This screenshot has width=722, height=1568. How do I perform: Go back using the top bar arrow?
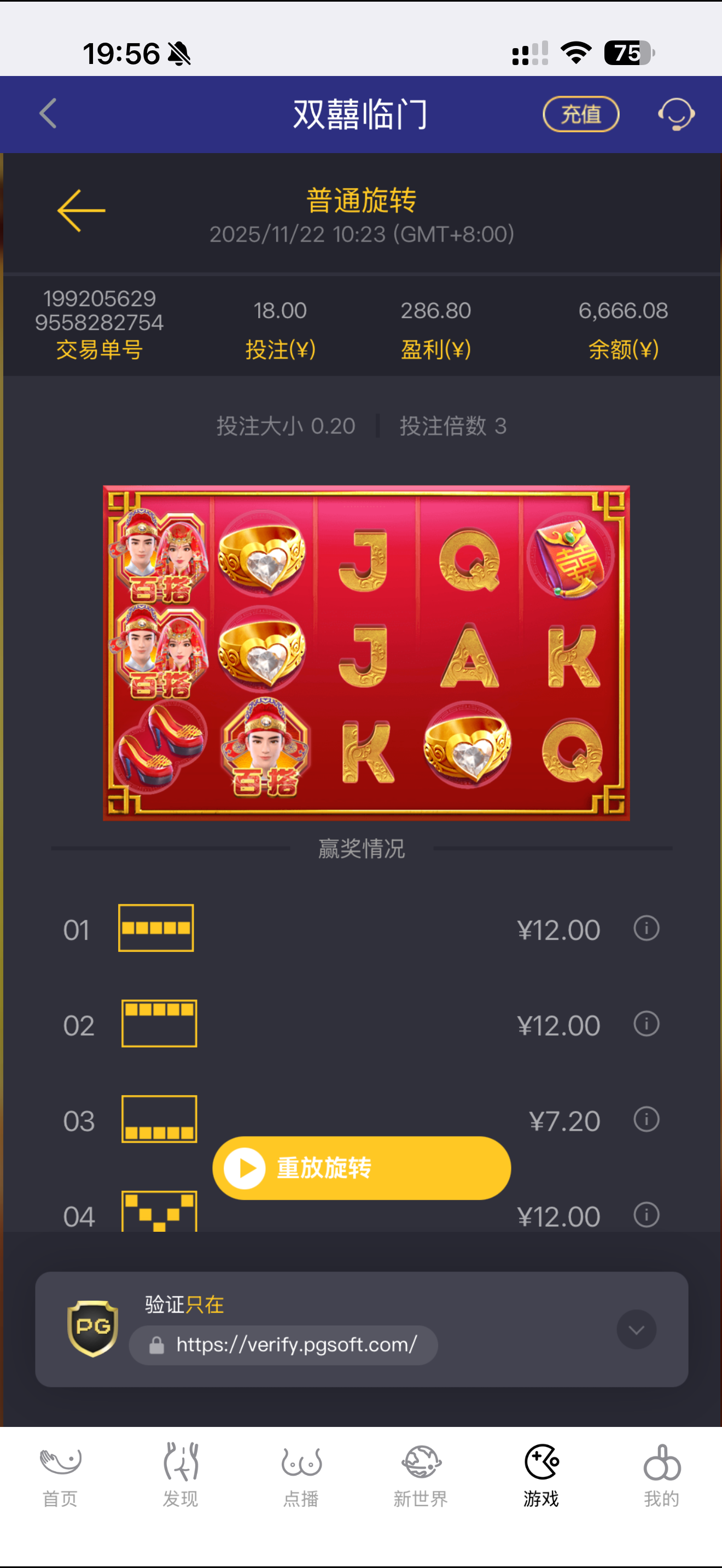click(x=48, y=114)
